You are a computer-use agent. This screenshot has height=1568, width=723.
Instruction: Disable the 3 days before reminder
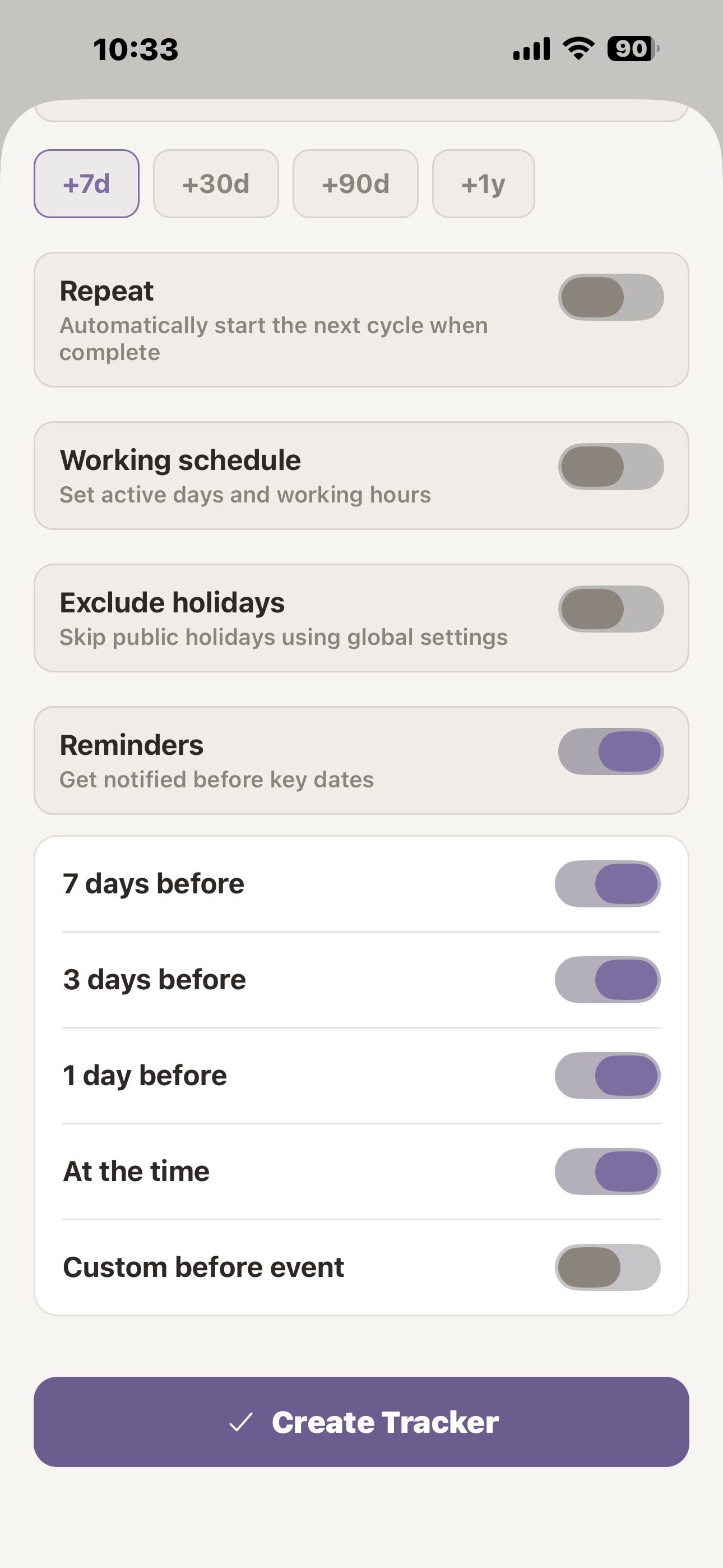(x=609, y=979)
